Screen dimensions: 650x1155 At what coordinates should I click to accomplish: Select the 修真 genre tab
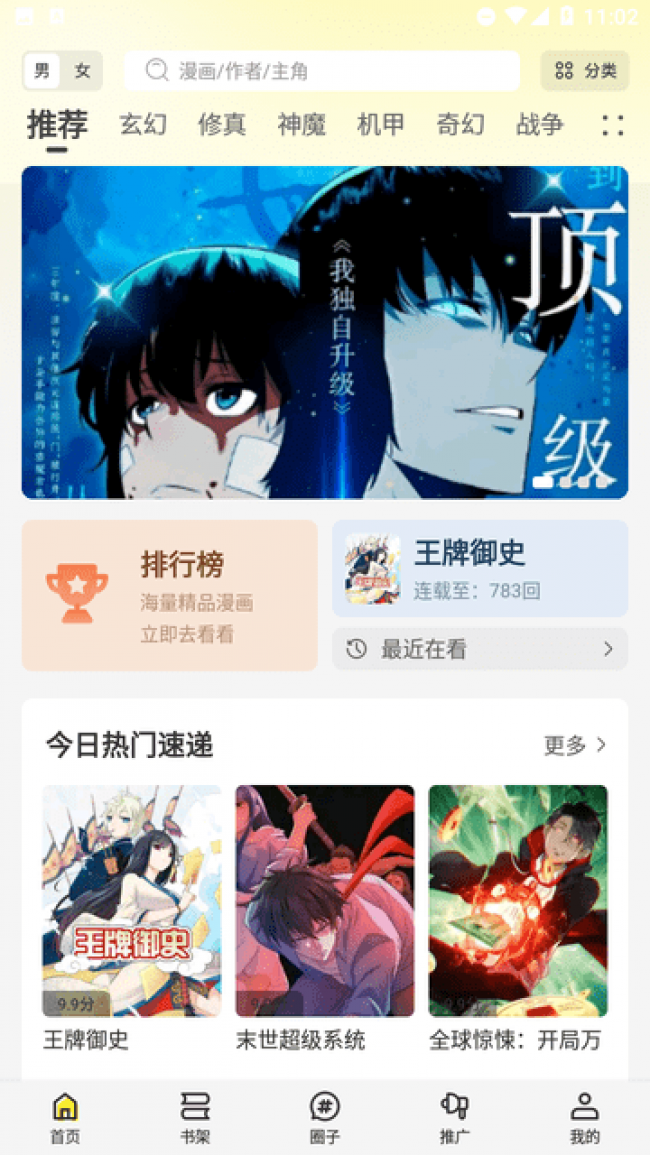222,125
